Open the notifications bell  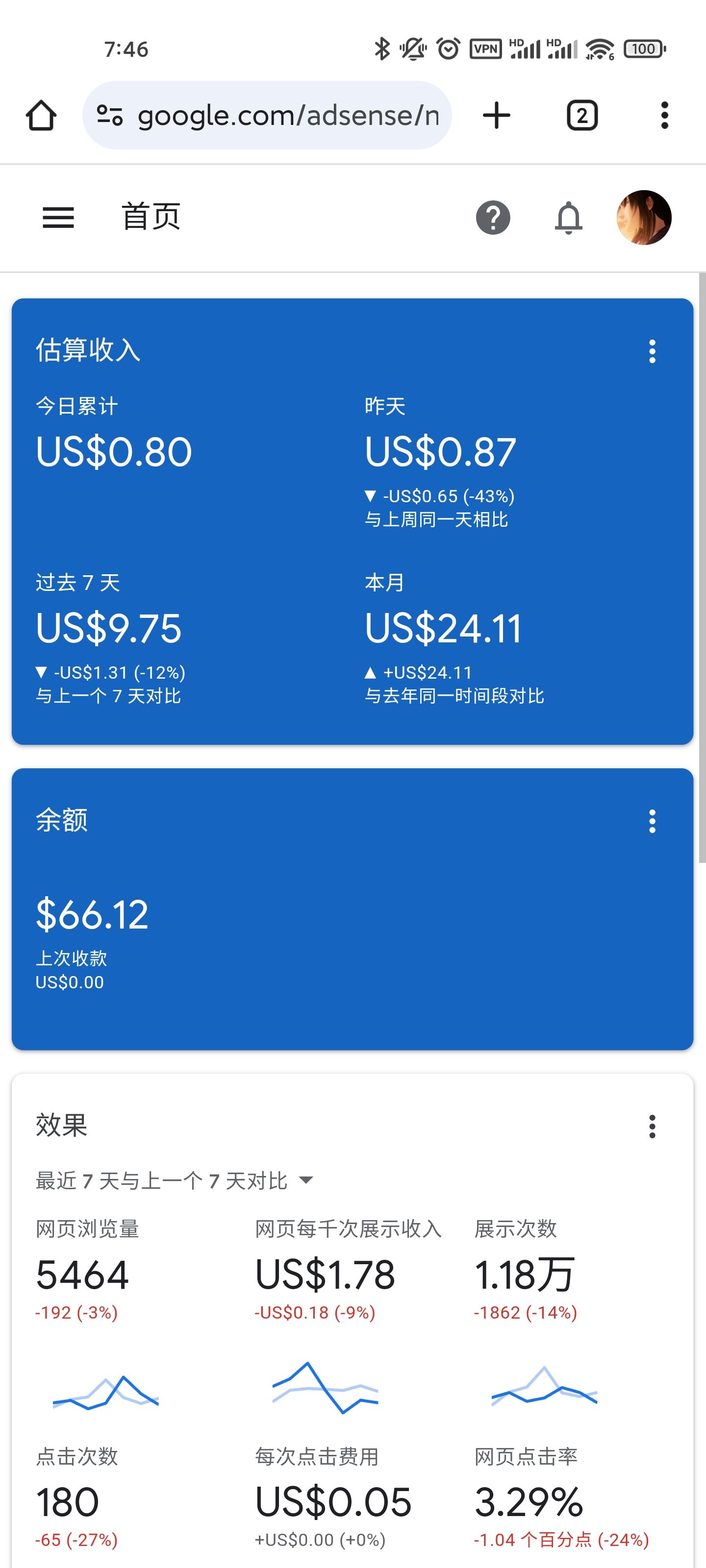pos(568,217)
